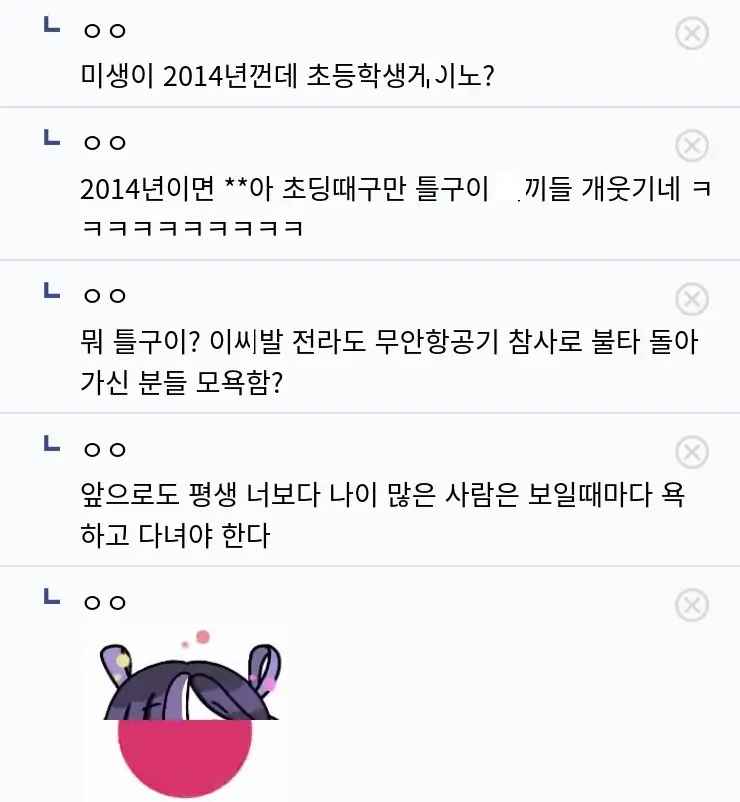Open the purple-haired character sticker

[186, 715]
